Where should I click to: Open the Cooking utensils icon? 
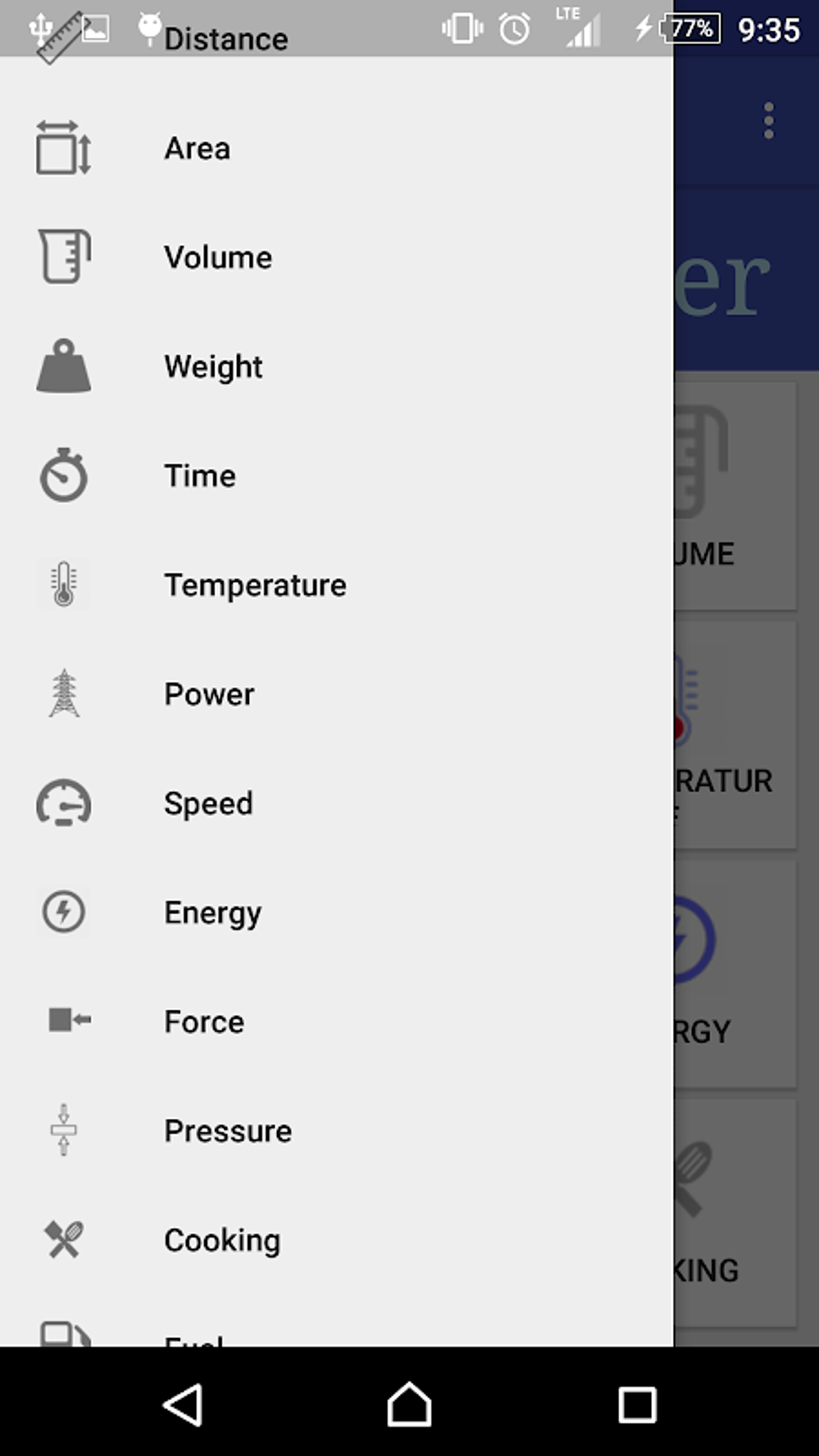tap(63, 1239)
